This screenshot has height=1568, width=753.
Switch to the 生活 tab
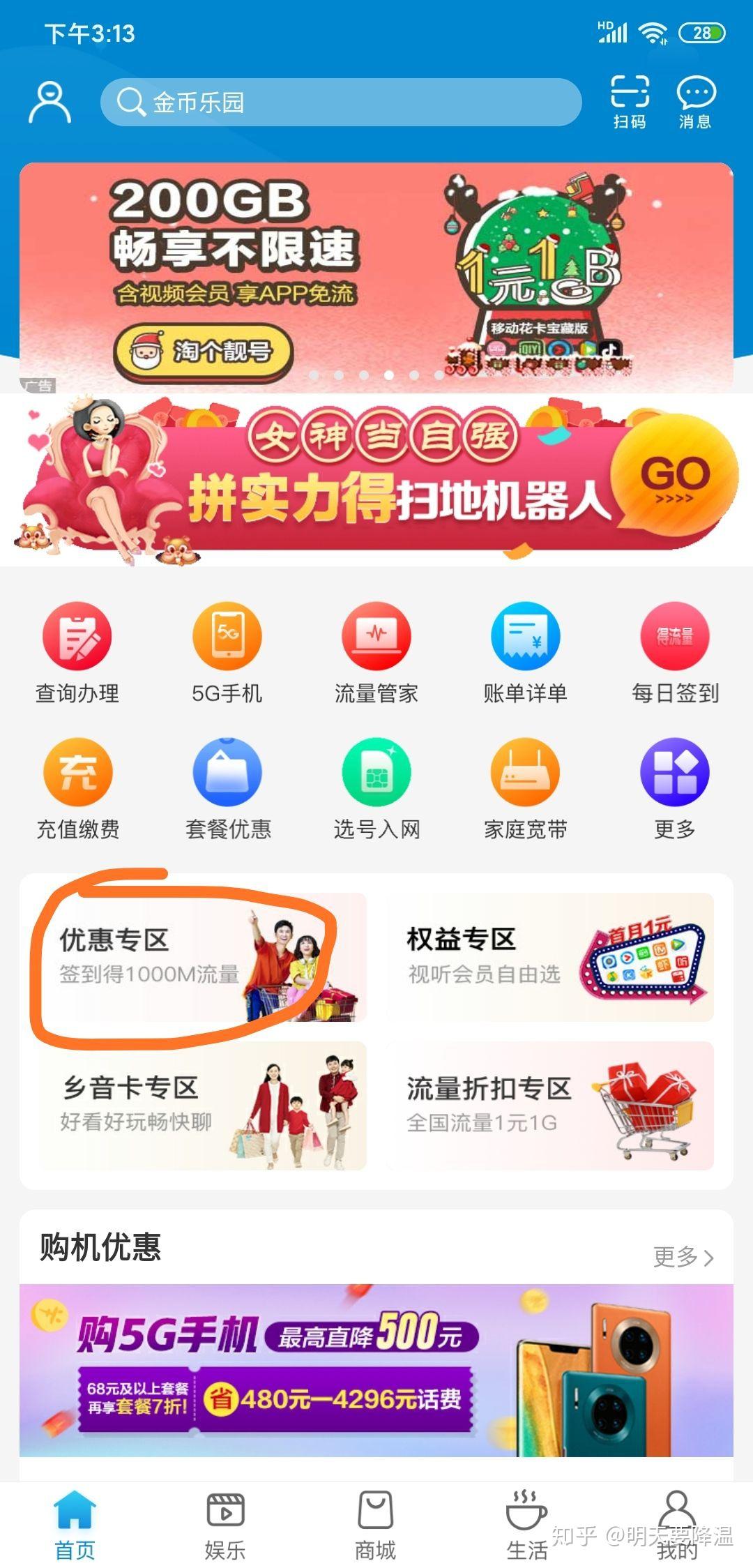[x=526, y=1525]
